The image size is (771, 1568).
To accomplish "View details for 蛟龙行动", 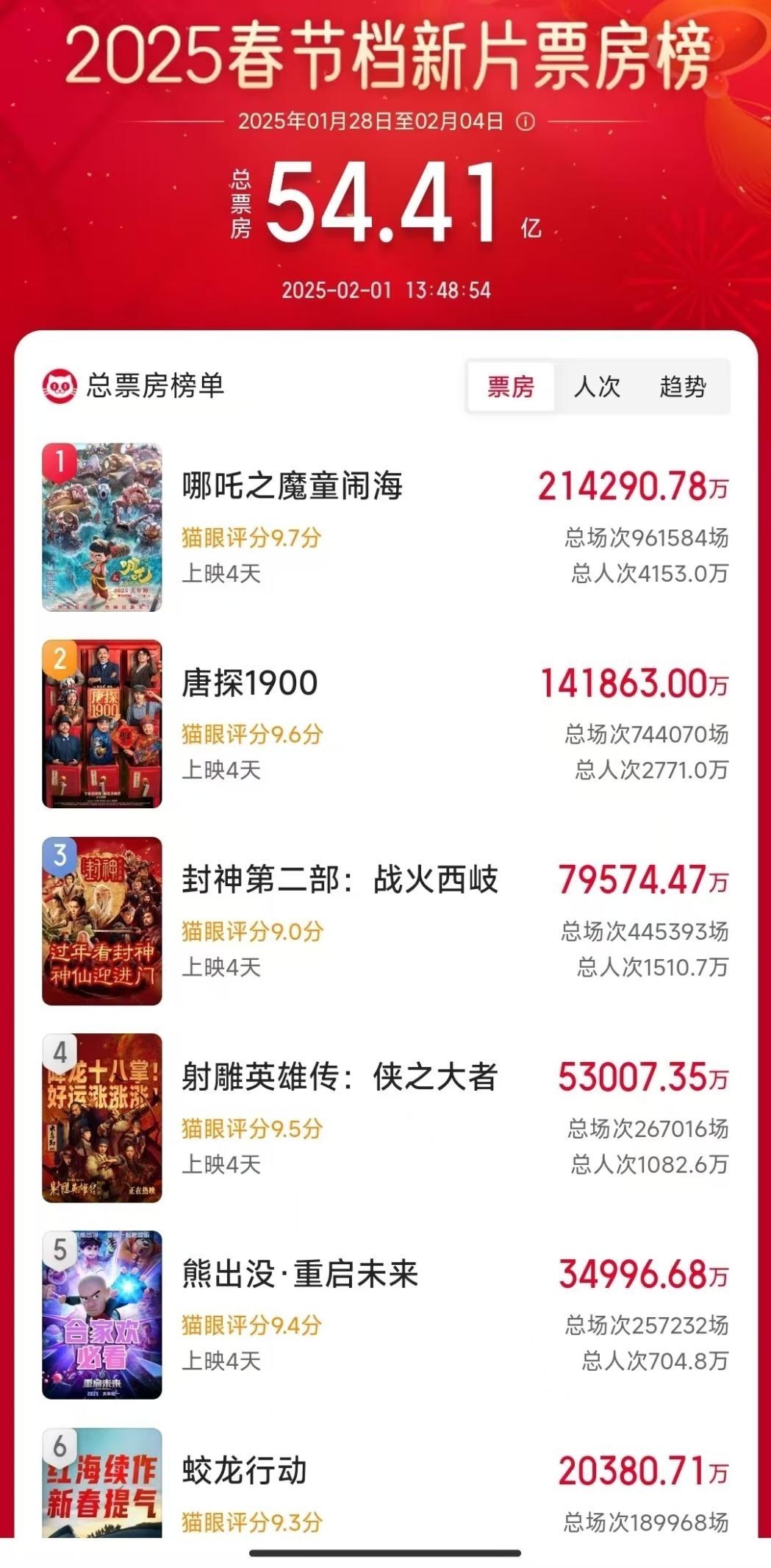I will 244,1471.
